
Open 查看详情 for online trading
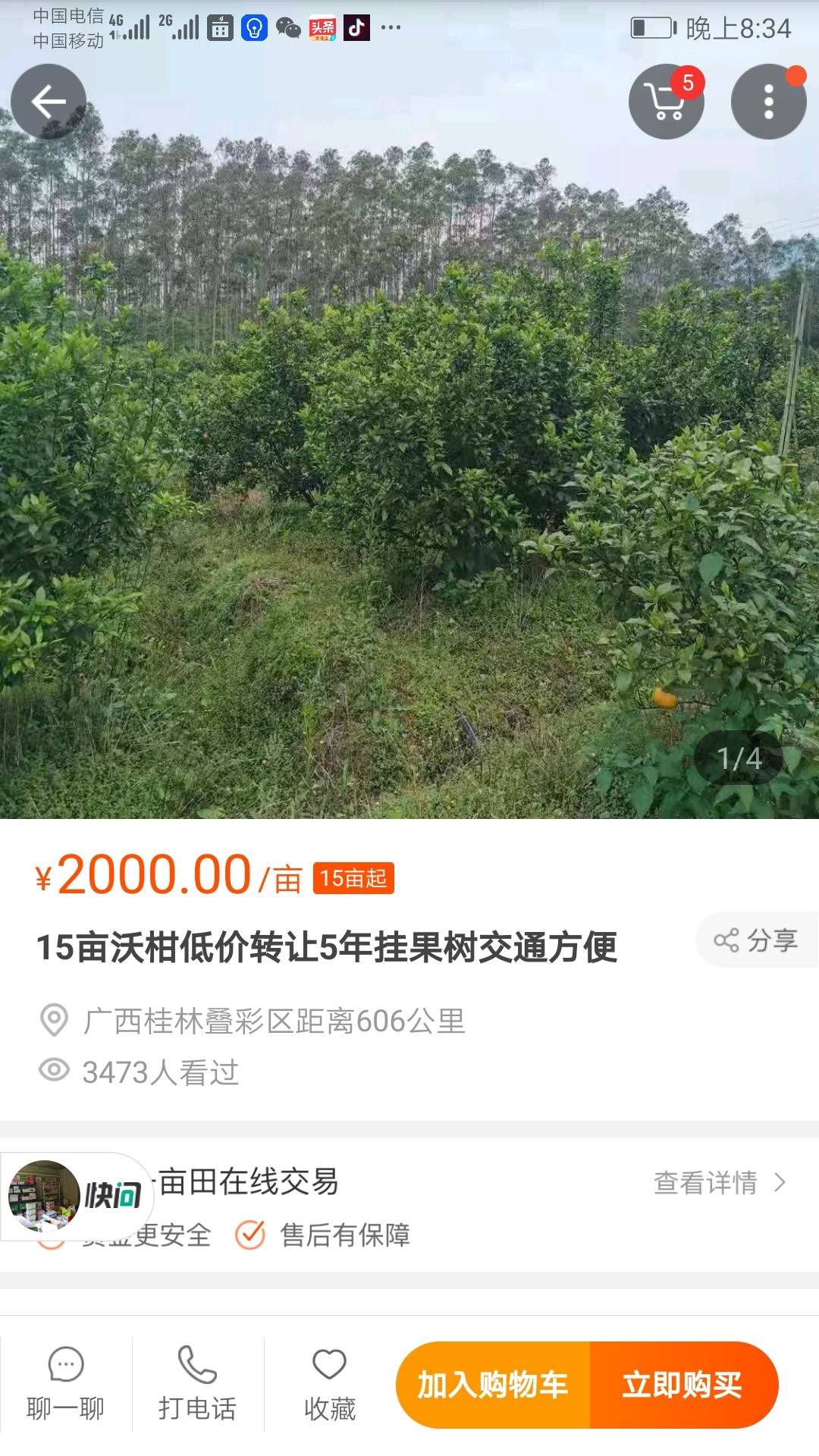[x=719, y=1183]
